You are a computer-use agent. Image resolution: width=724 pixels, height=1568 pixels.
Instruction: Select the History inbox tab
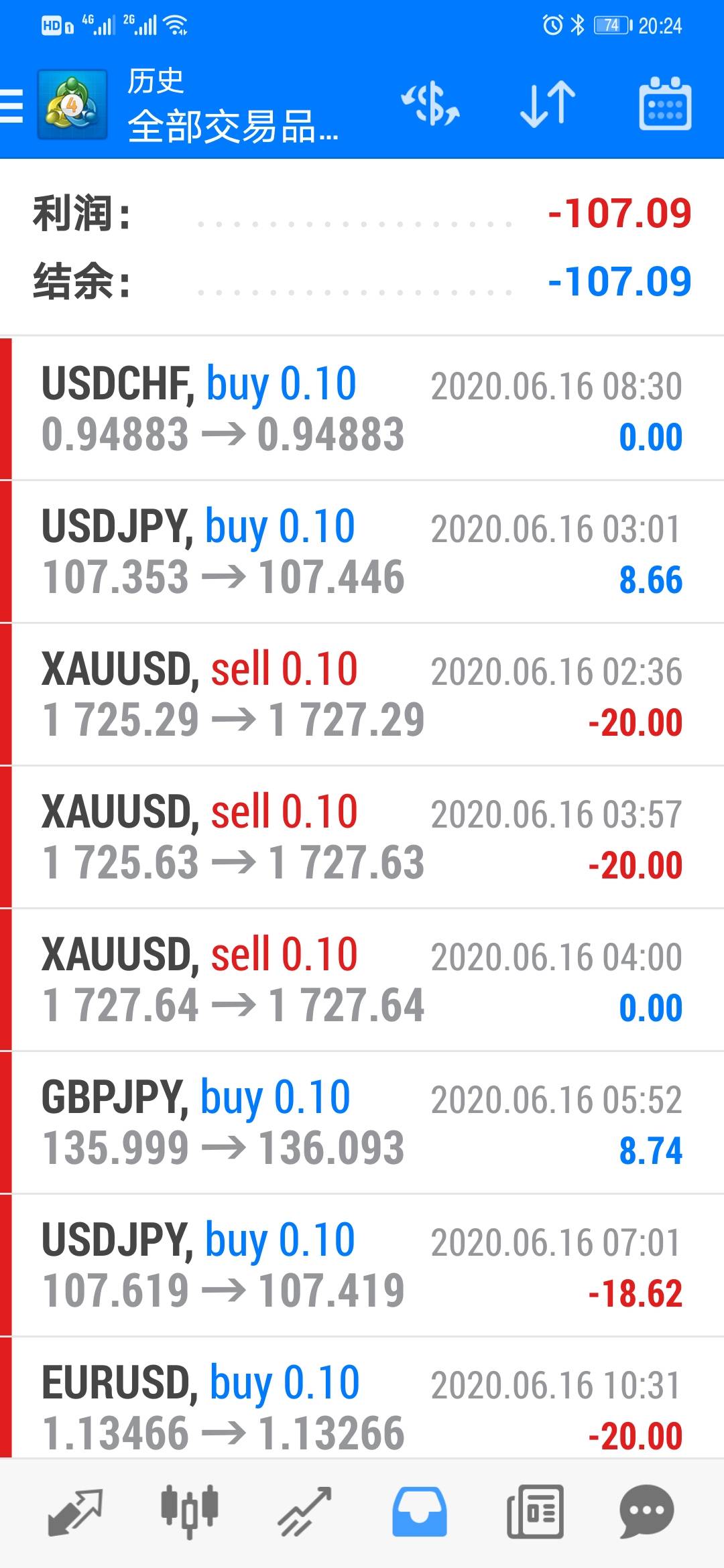[x=420, y=1512]
